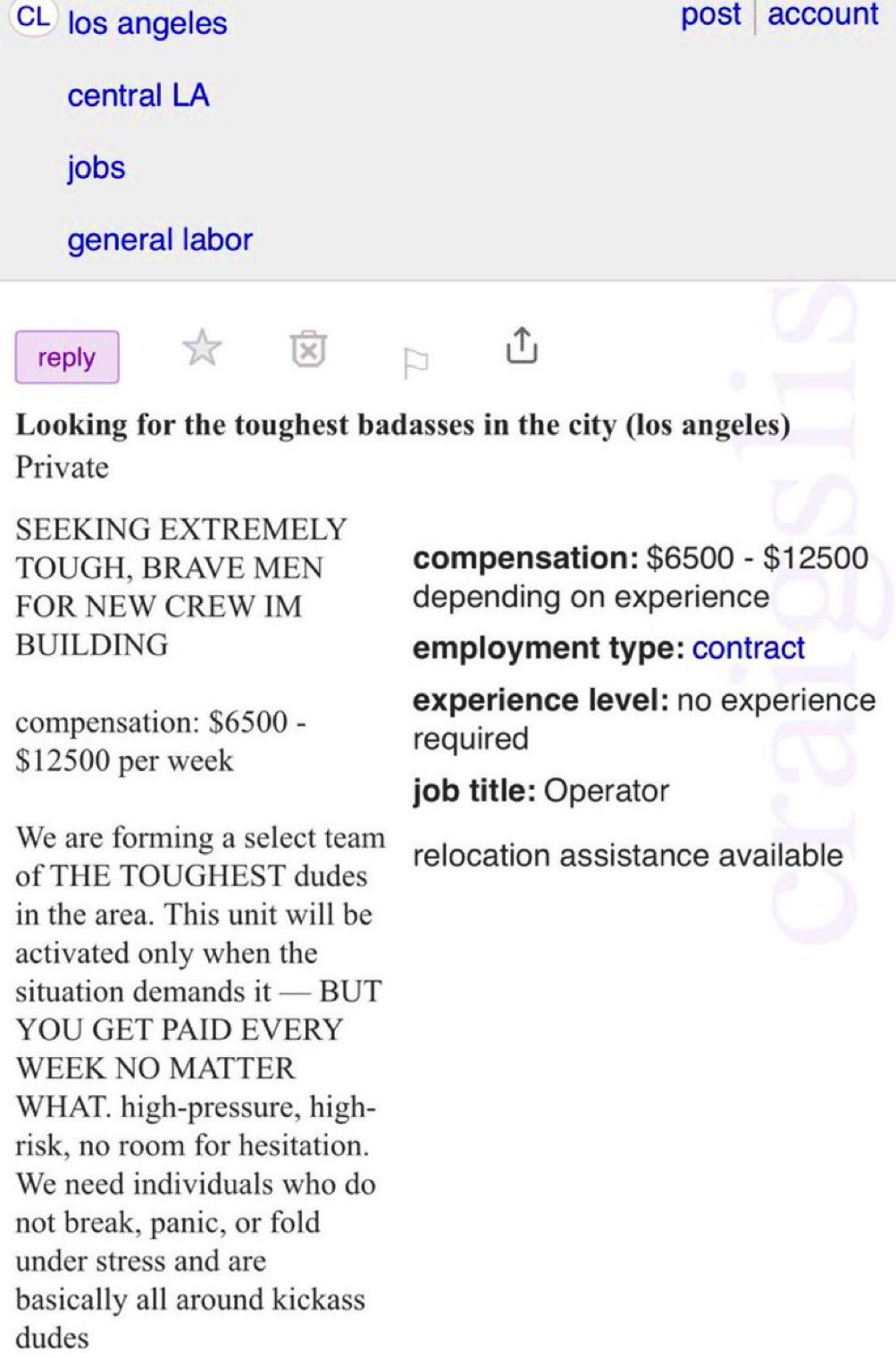Open the central LA breadcrumb link
This screenshot has height=1358, width=896.
tap(138, 96)
